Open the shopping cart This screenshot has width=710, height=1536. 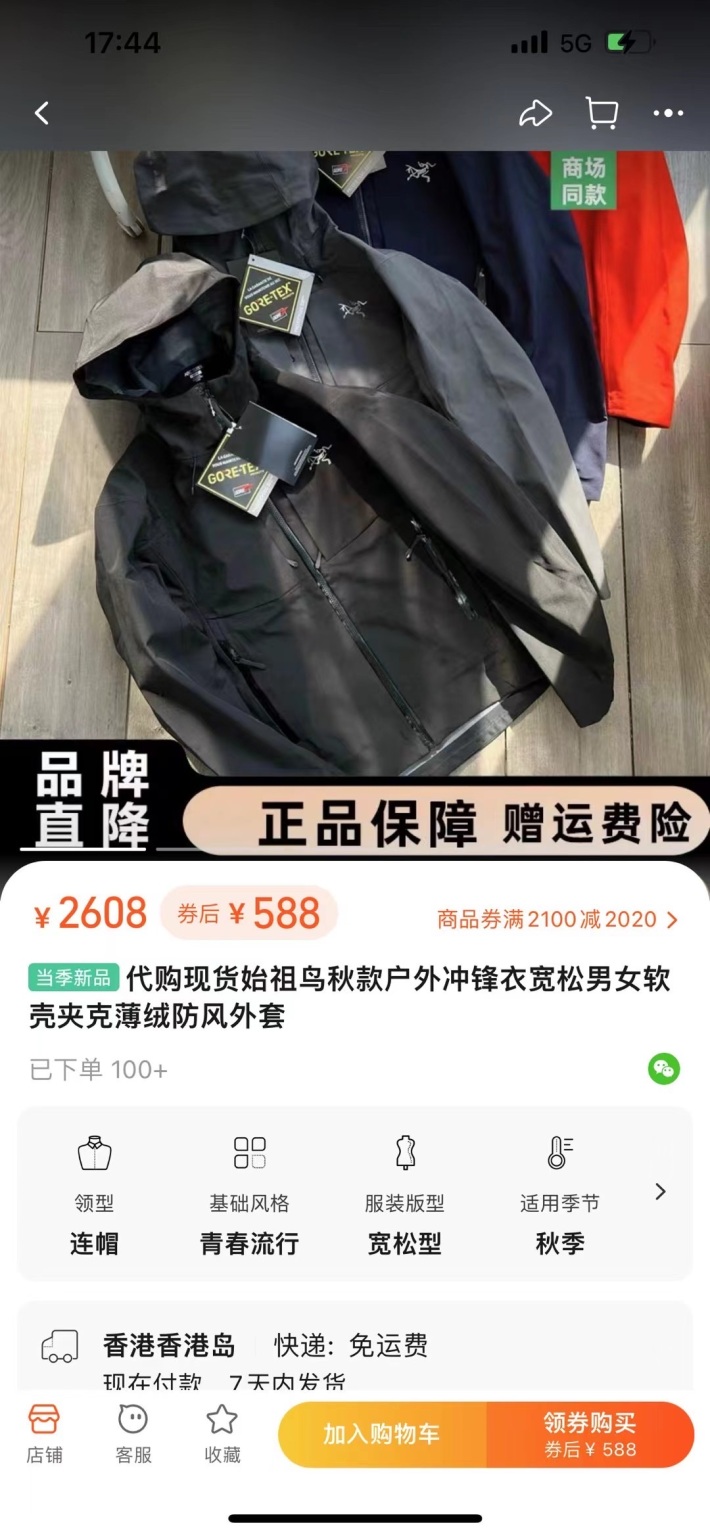click(601, 114)
